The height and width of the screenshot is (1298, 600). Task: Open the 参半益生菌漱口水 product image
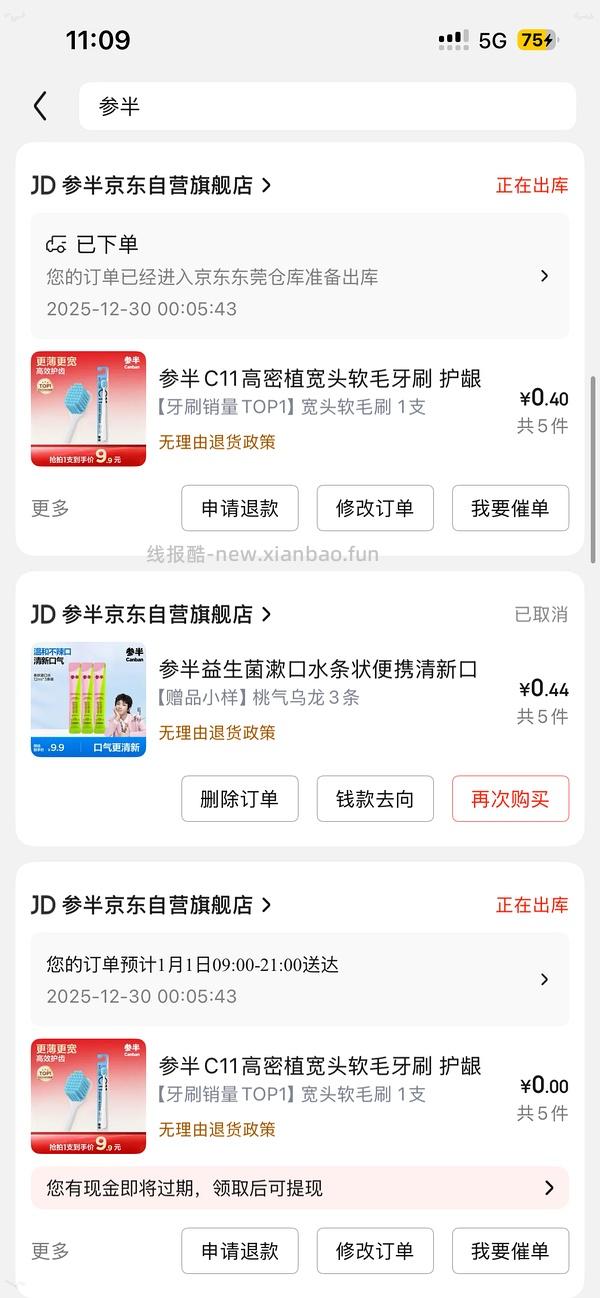click(x=88, y=699)
